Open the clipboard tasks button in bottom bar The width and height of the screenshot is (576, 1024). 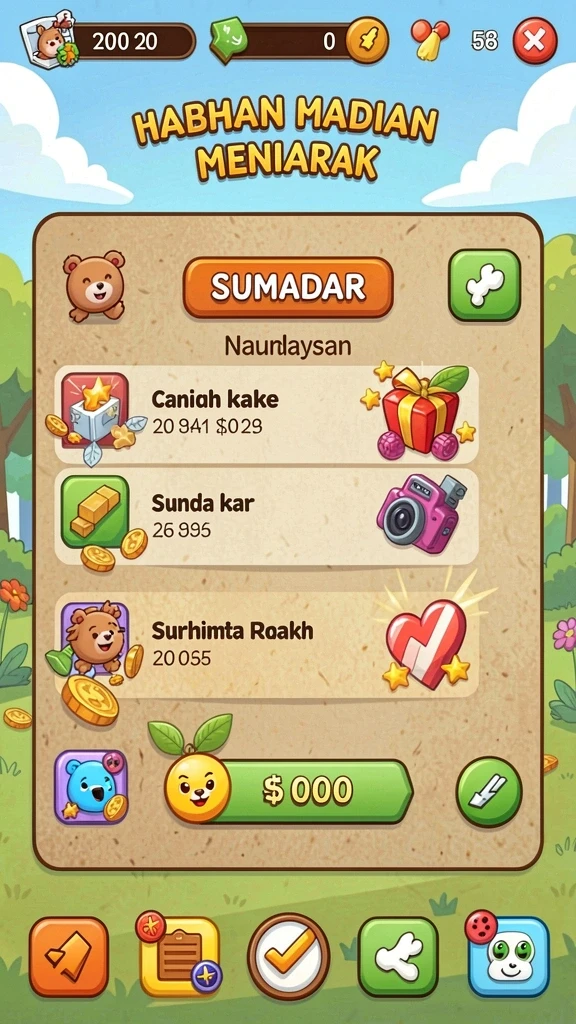pos(180,955)
